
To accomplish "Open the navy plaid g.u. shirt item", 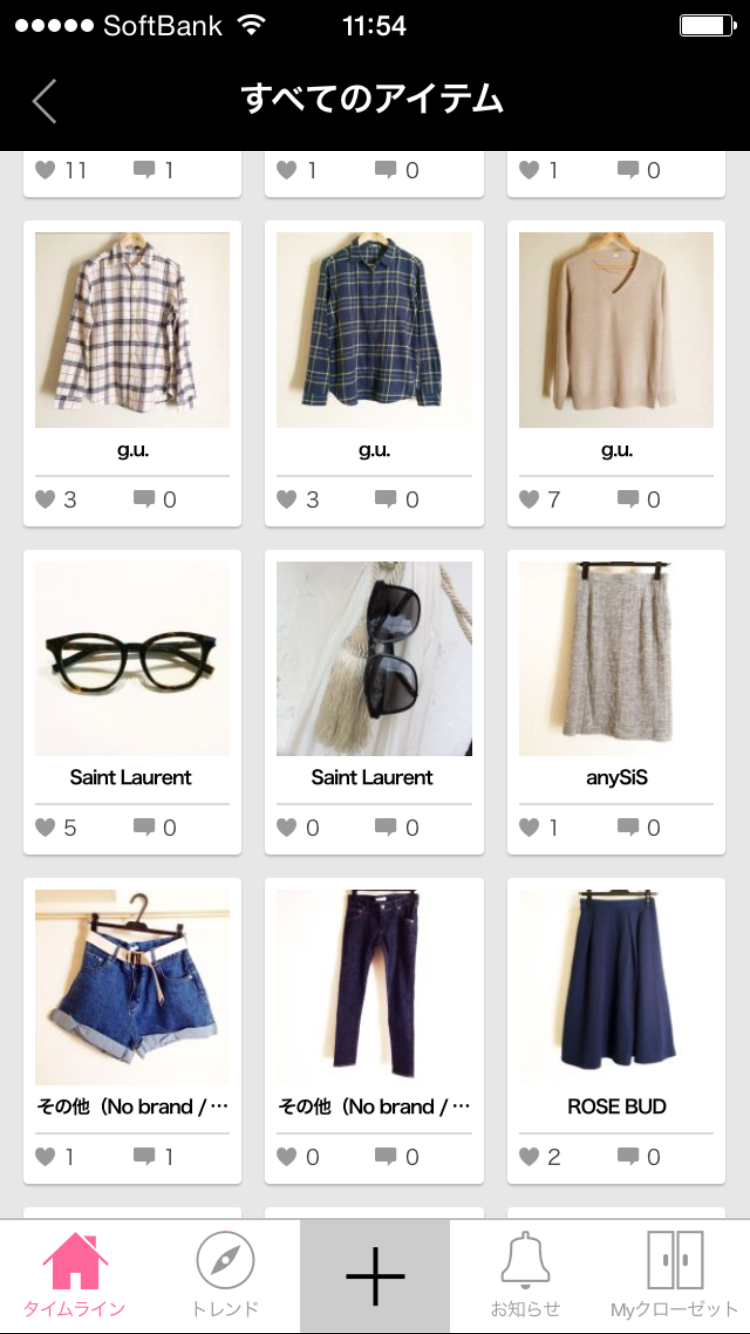I will [x=374, y=330].
